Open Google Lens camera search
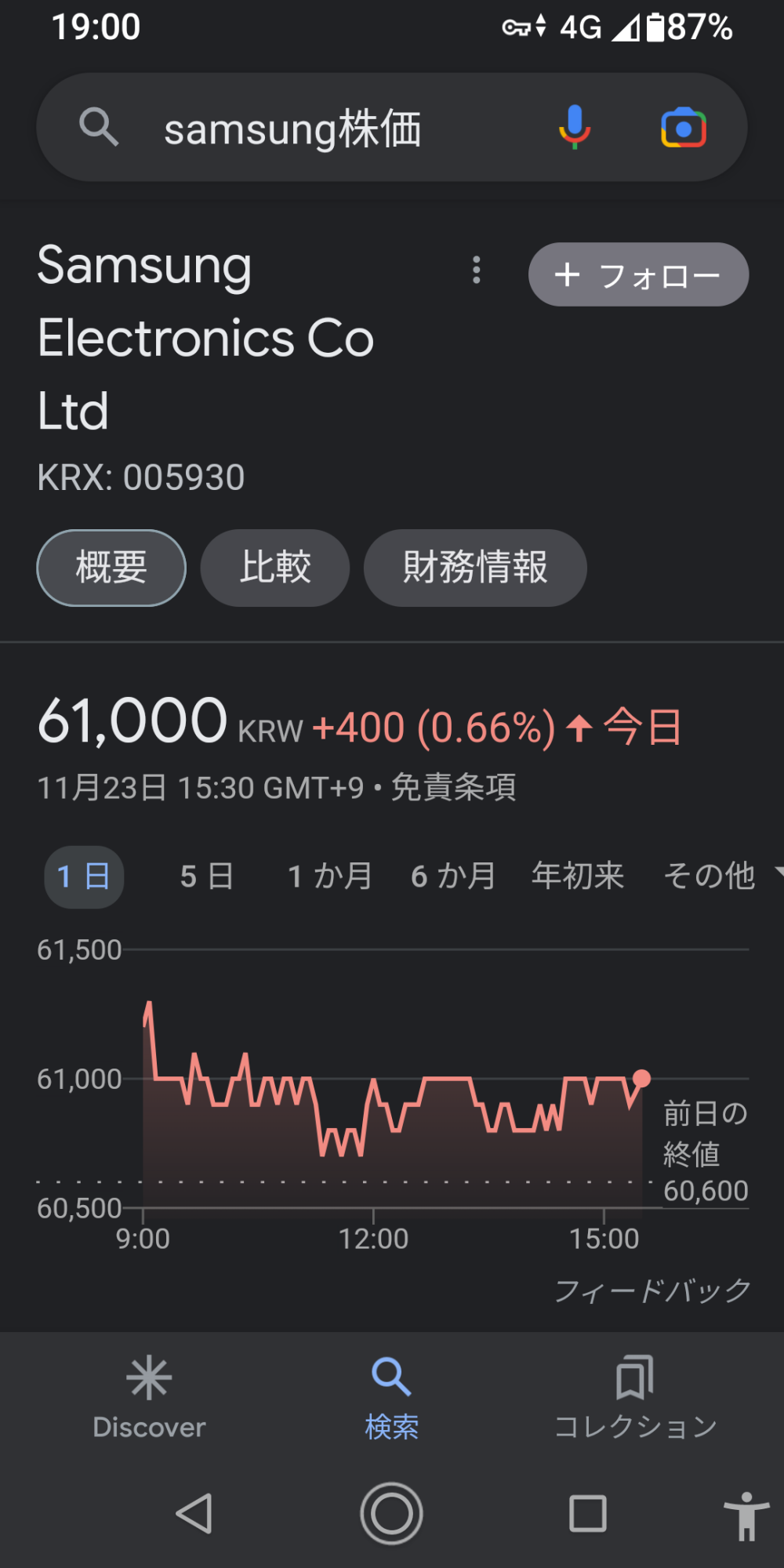The height and width of the screenshot is (1568, 784). point(684,128)
